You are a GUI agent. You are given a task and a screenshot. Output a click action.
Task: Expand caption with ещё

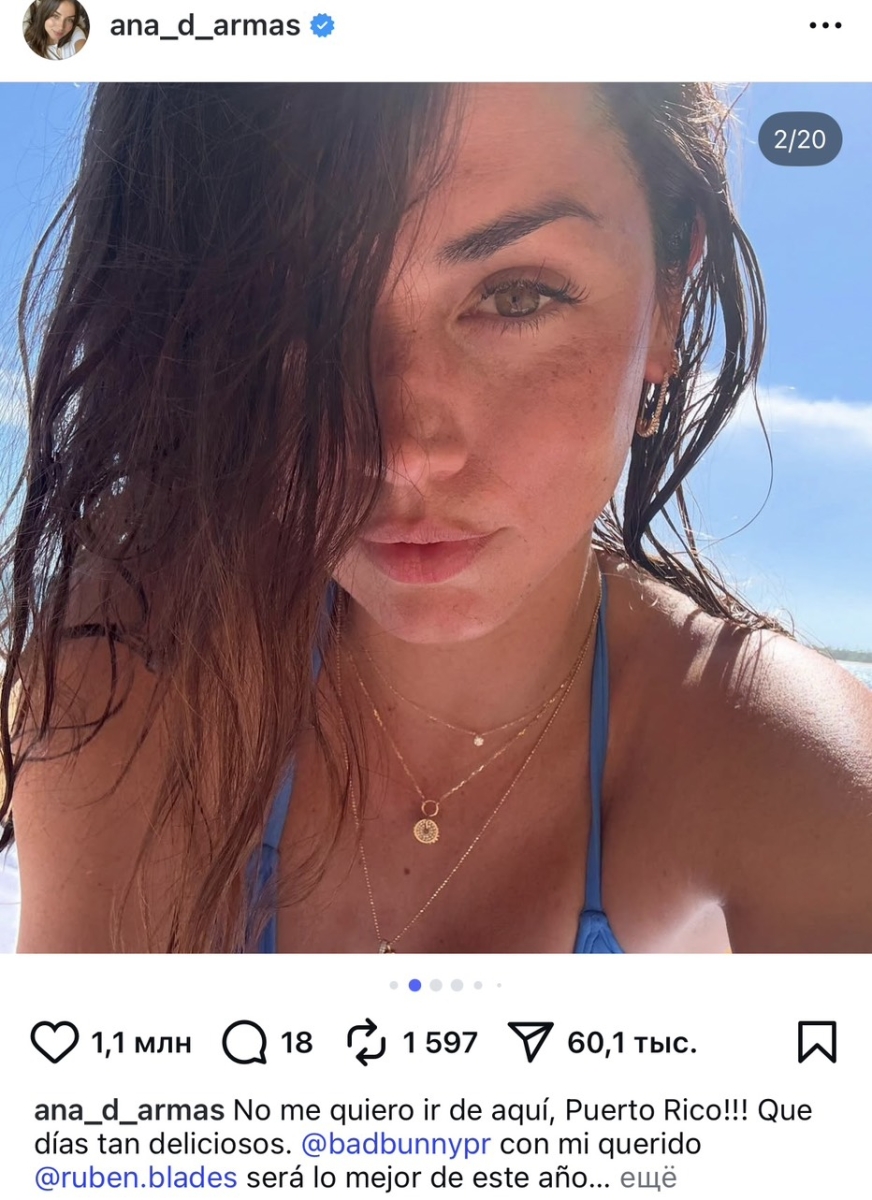point(648,1177)
